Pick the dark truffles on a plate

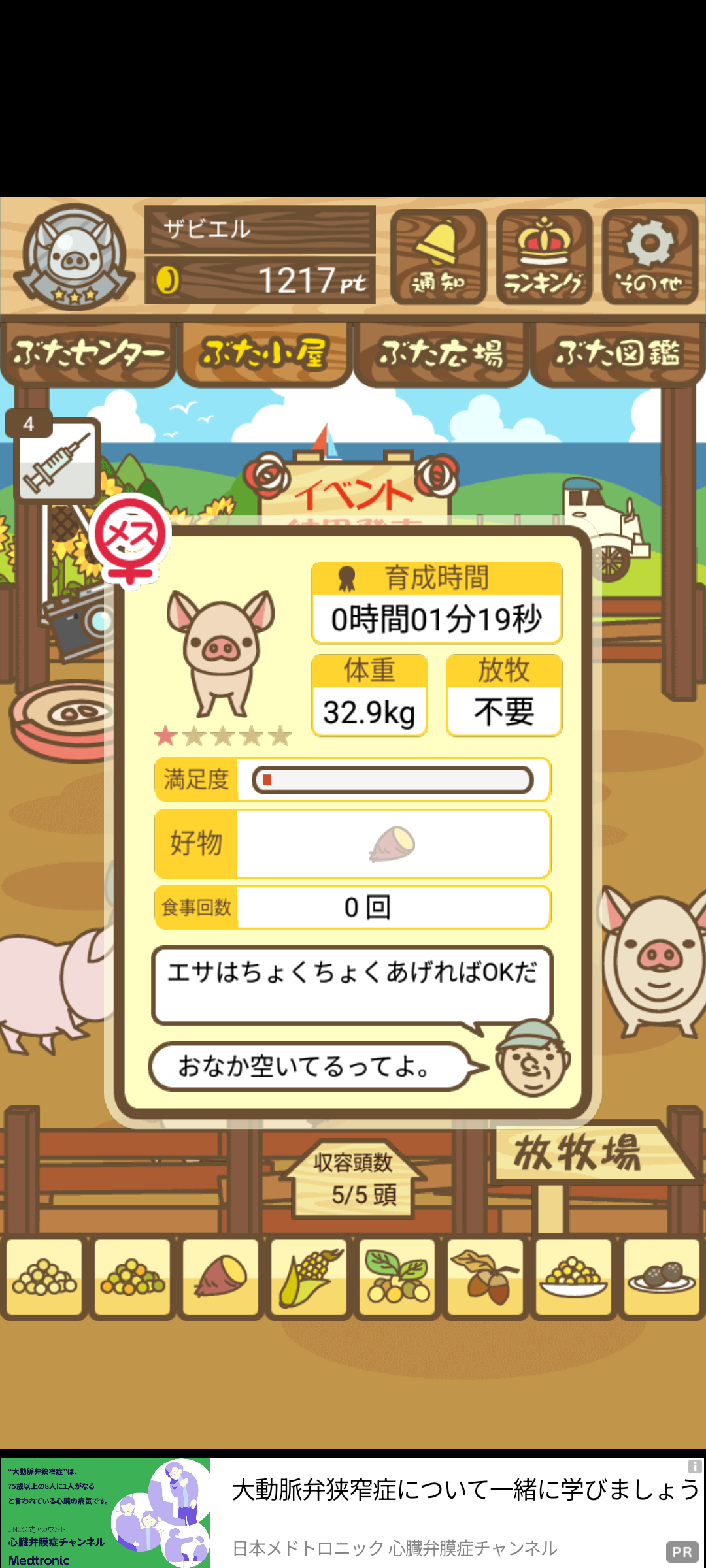tap(662, 1276)
